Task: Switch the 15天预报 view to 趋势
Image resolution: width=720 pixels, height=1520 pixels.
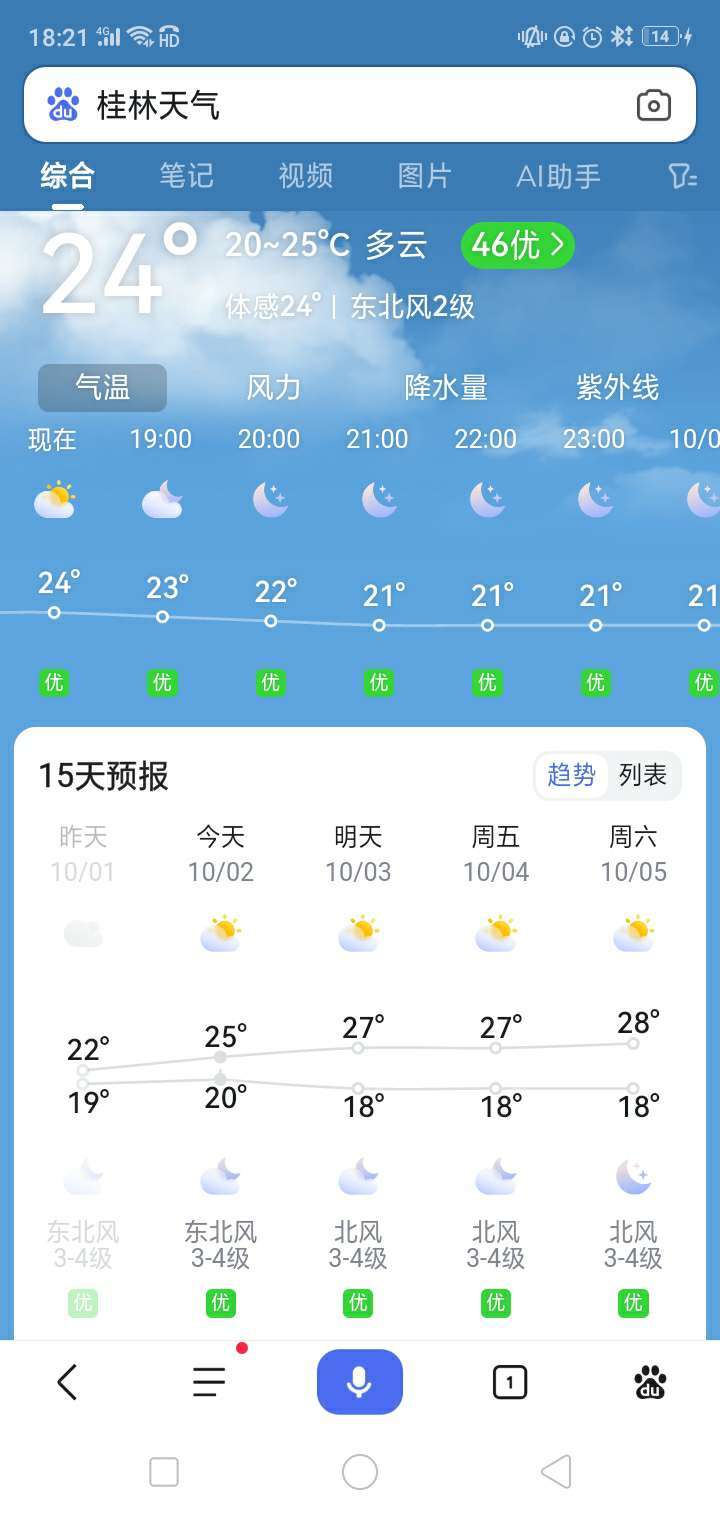Action: click(x=572, y=775)
